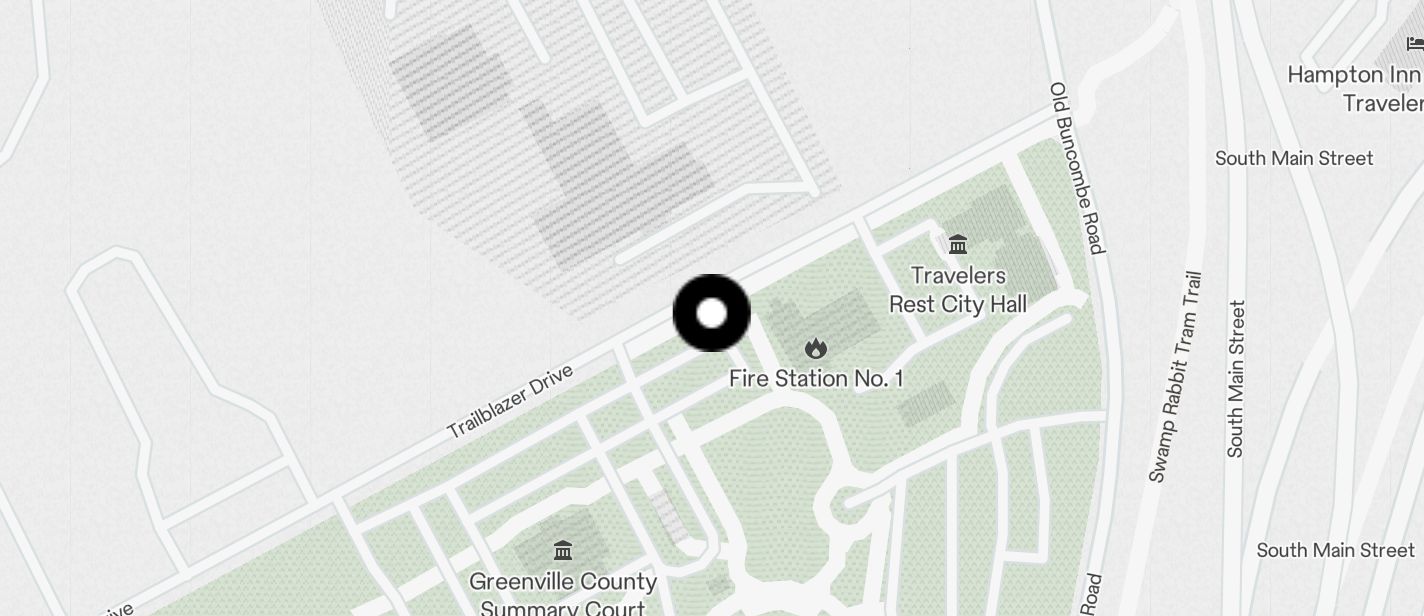
Task: Select Fire Station No. 1 marker
Action: click(816, 349)
